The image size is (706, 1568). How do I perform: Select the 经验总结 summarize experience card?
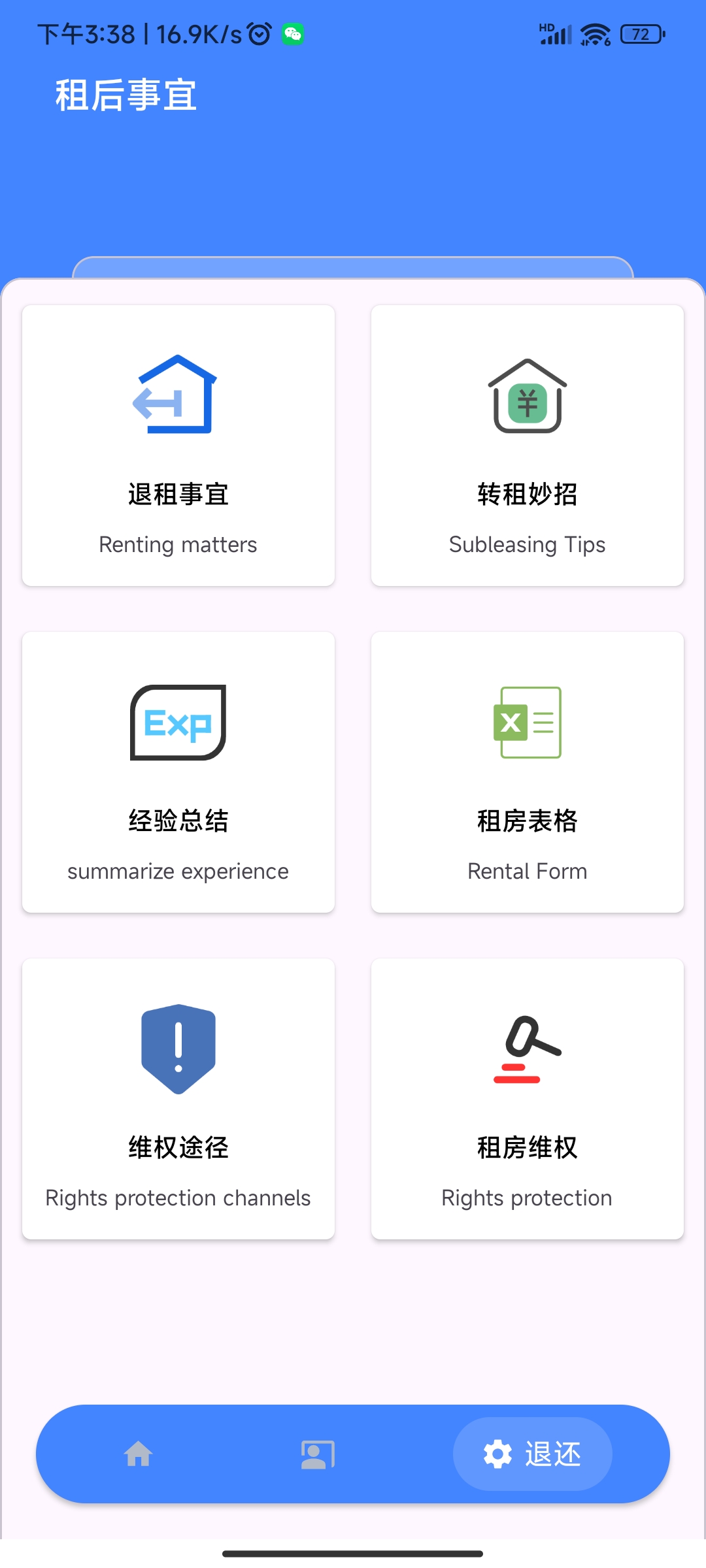click(x=178, y=772)
